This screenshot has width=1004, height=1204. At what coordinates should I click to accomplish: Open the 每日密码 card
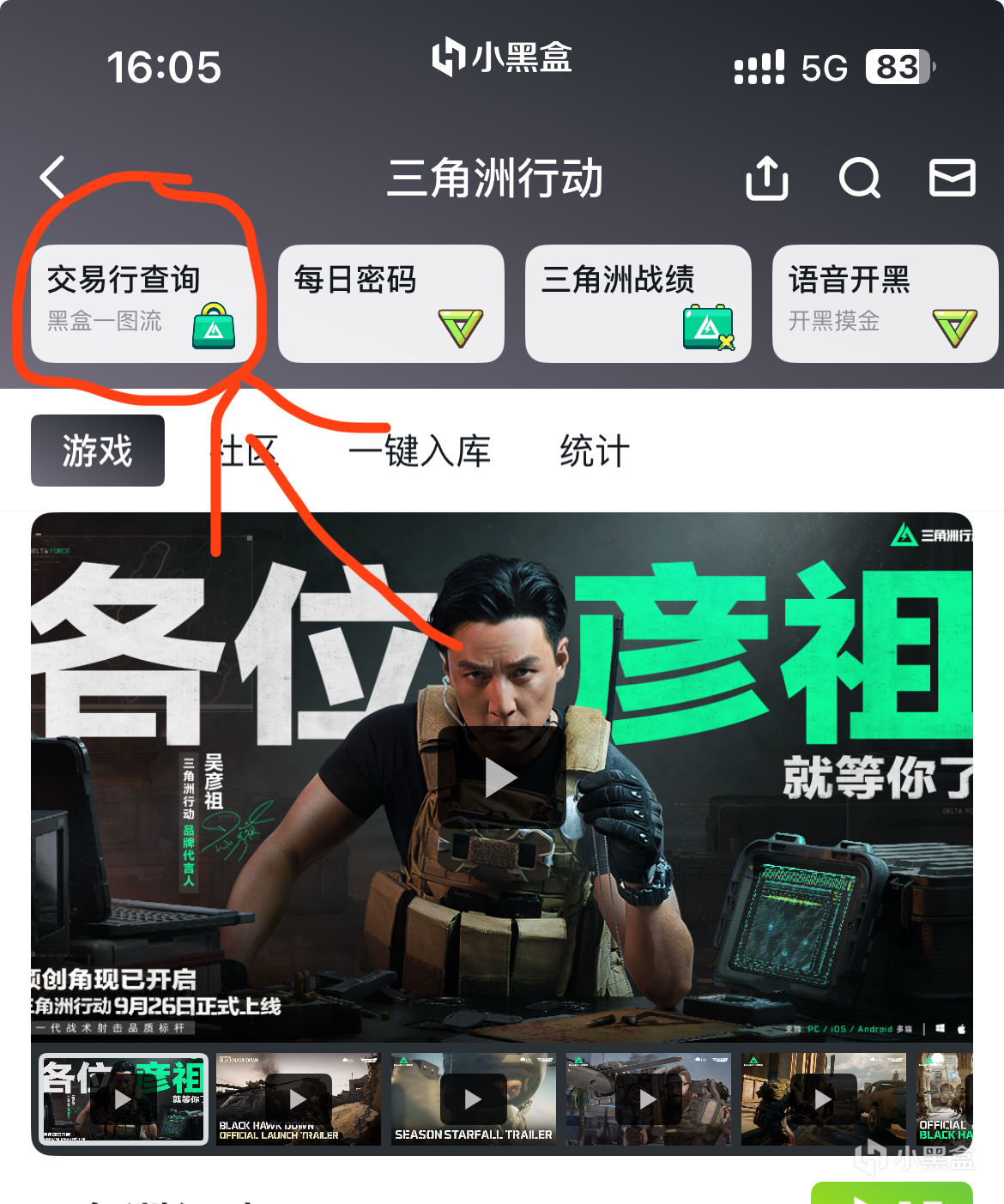tap(390, 304)
